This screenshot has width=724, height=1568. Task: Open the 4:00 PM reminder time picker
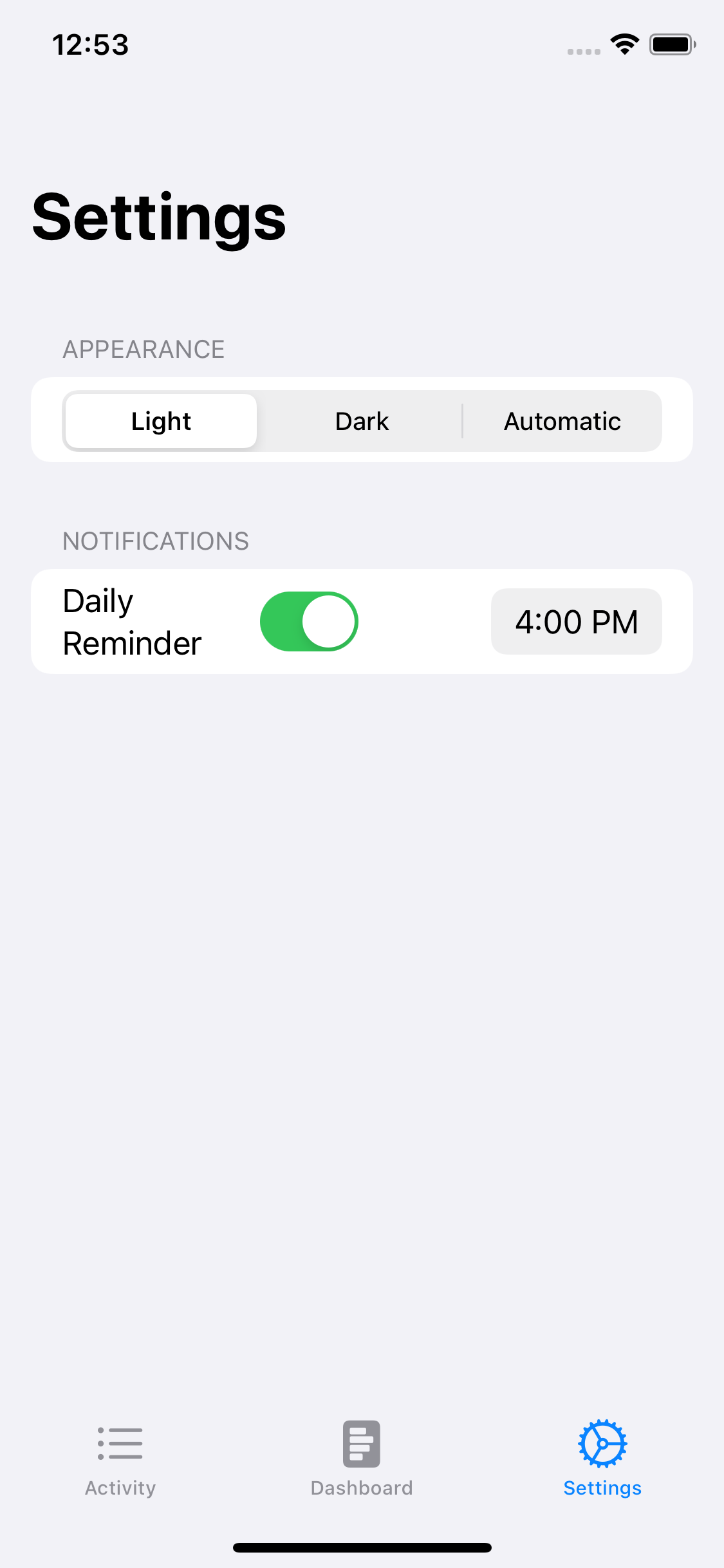pyautogui.click(x=576, y=621)
